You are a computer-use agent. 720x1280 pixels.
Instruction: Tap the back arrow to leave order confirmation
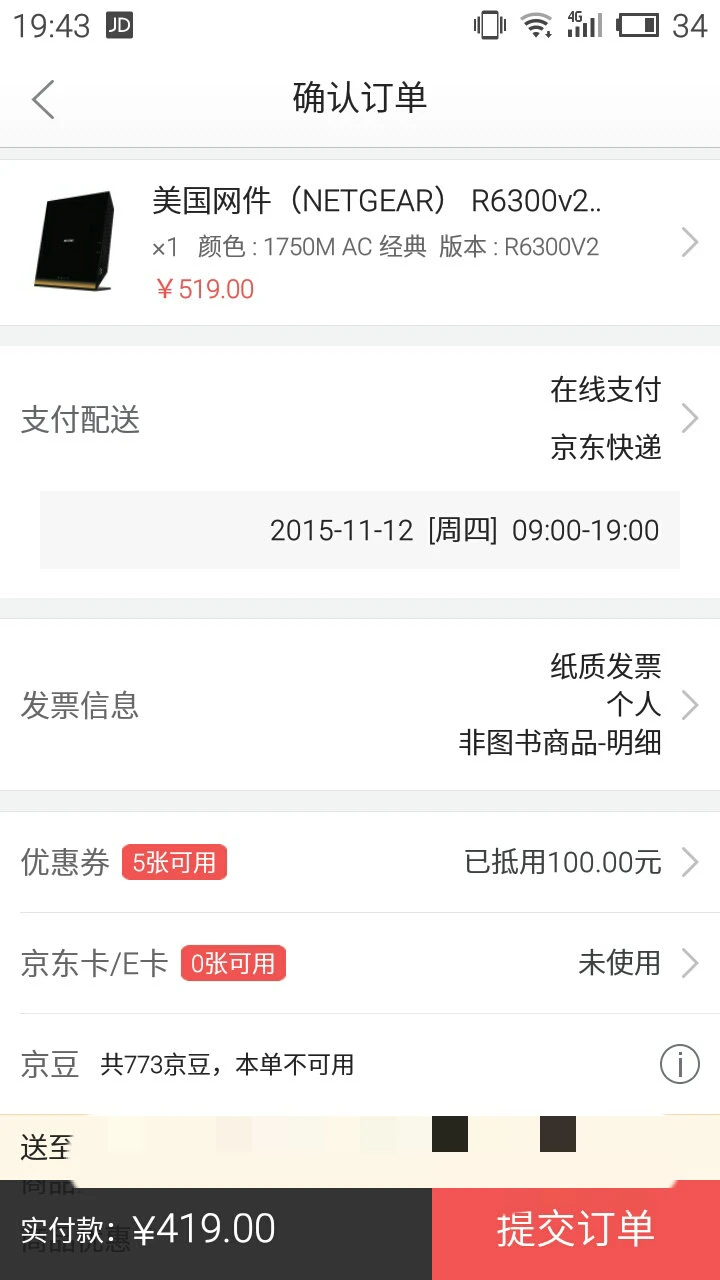(42, 99)
